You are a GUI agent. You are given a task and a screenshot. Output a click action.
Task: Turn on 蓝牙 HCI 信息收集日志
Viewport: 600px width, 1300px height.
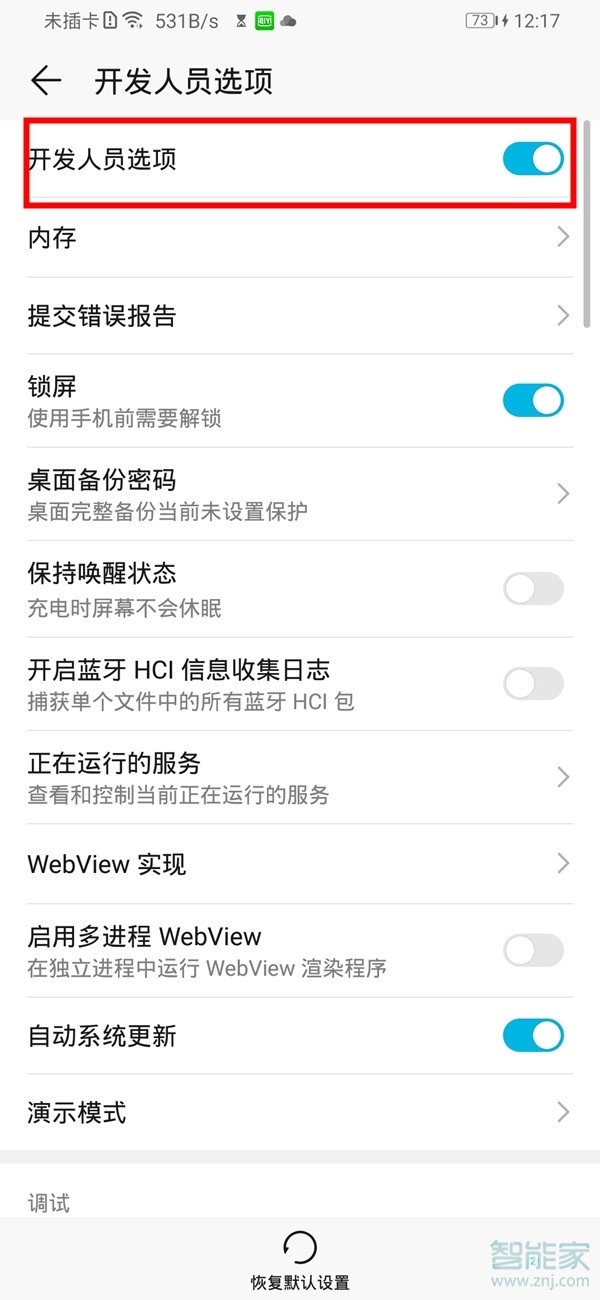tap(532, 684)
